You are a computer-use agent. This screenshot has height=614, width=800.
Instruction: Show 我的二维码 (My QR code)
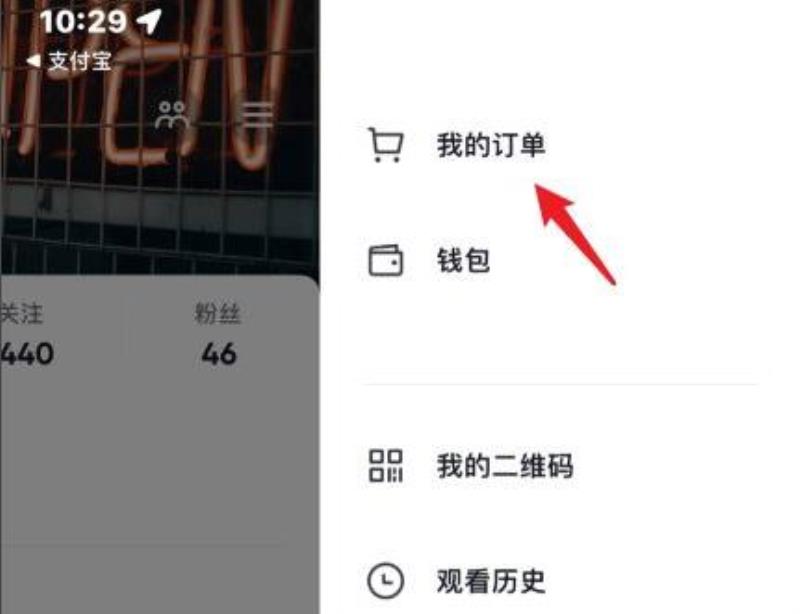click(503, 466)
